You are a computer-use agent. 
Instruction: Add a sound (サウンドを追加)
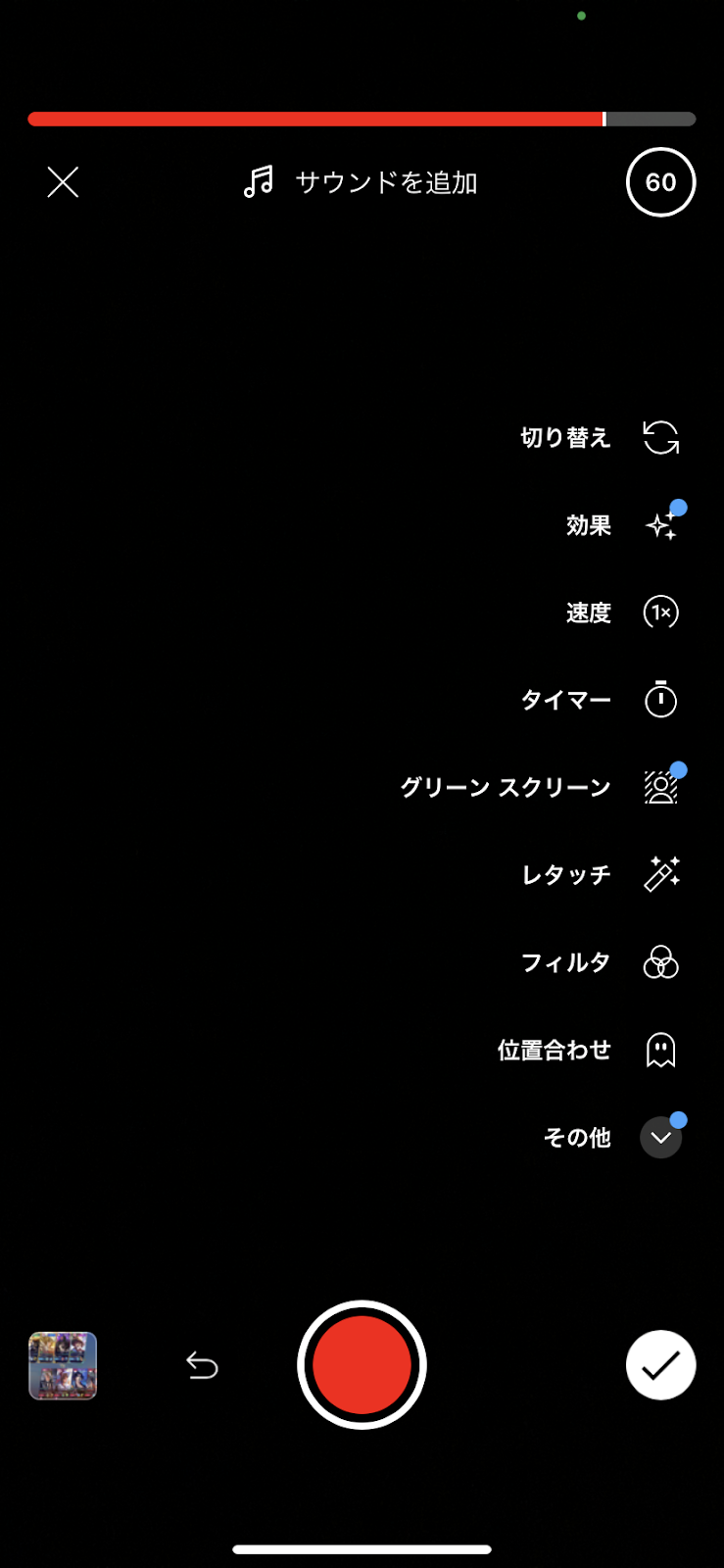(x=361, y=182)
